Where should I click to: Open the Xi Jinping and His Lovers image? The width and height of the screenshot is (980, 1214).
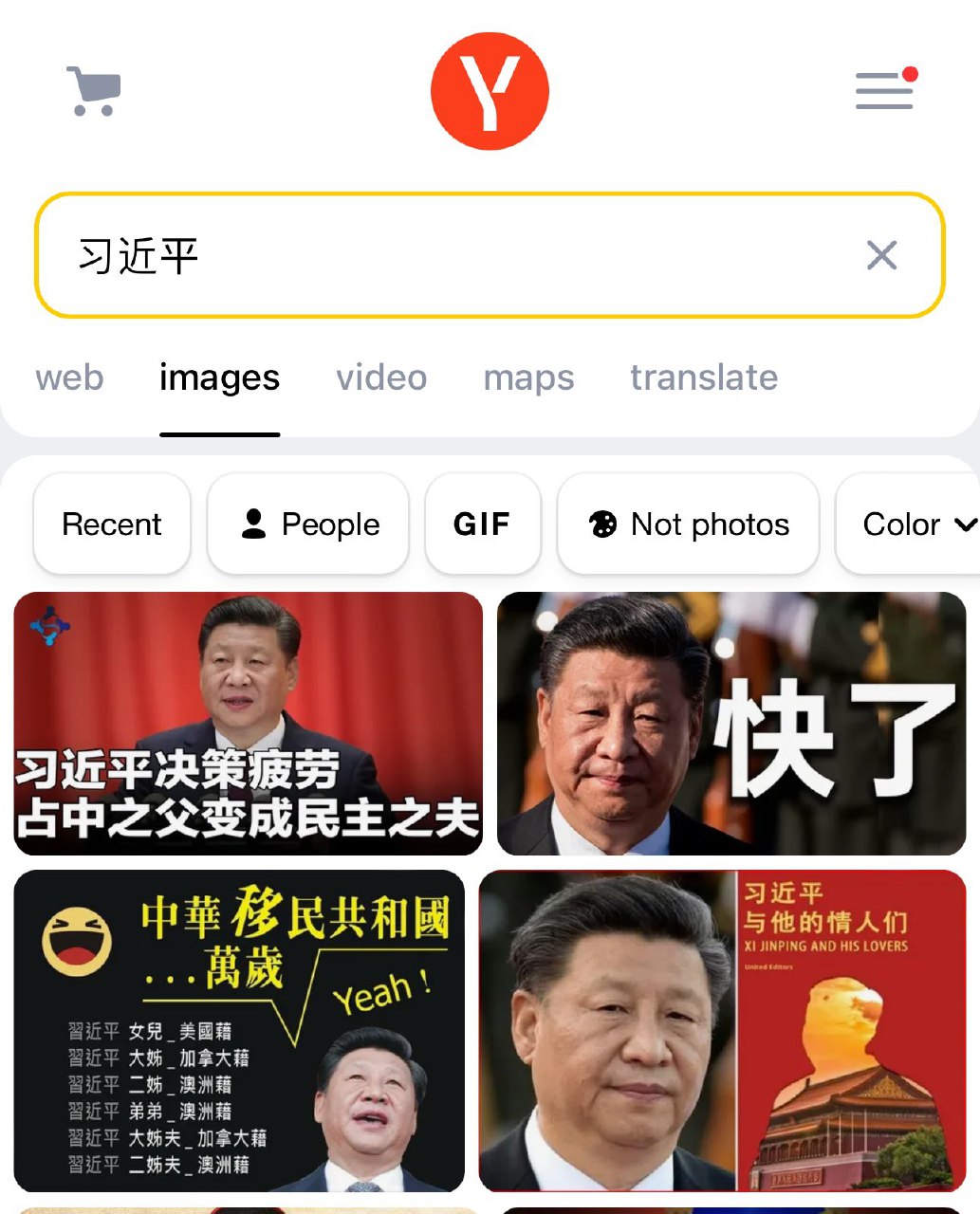coord(722,1030)
